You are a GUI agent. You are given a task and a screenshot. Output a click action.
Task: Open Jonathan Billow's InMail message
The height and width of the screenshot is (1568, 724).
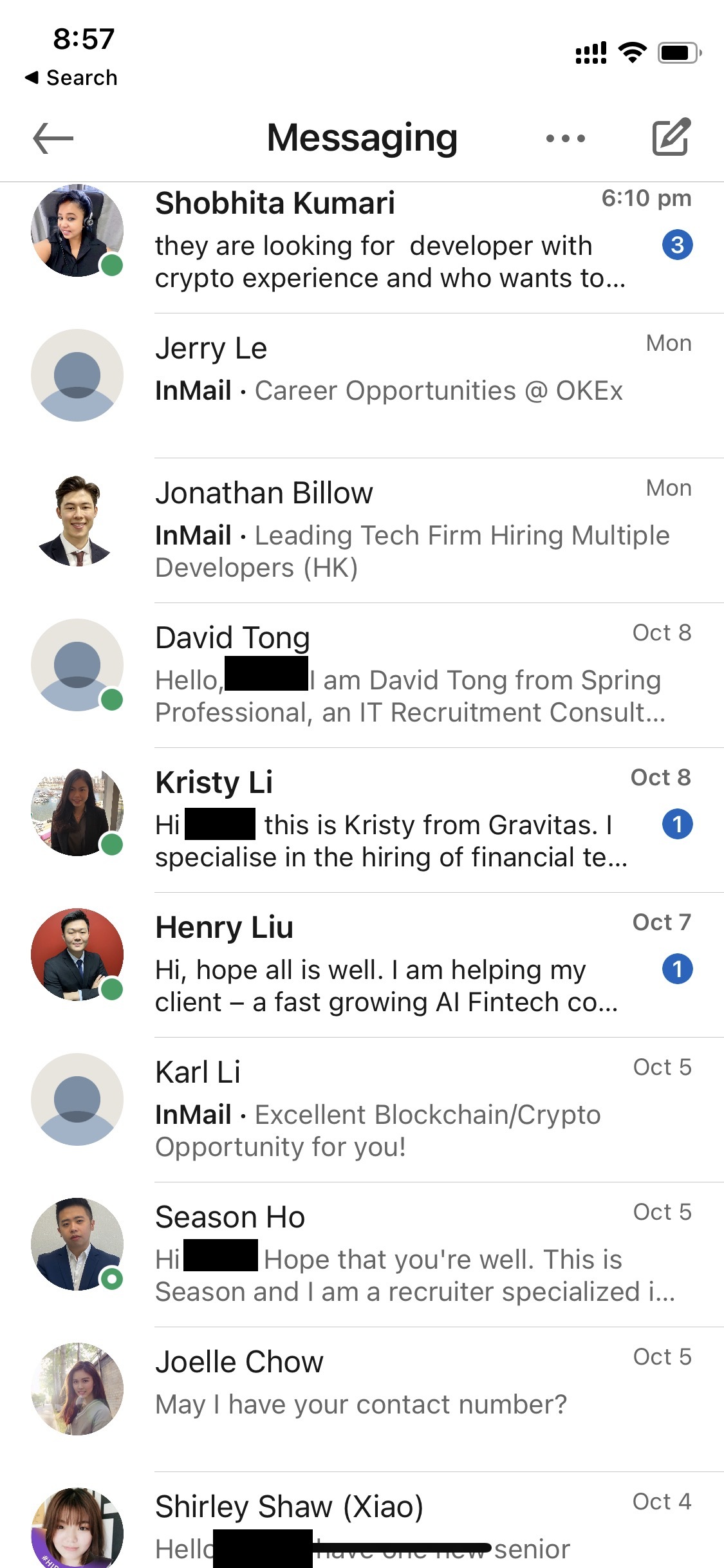point(362,530)
